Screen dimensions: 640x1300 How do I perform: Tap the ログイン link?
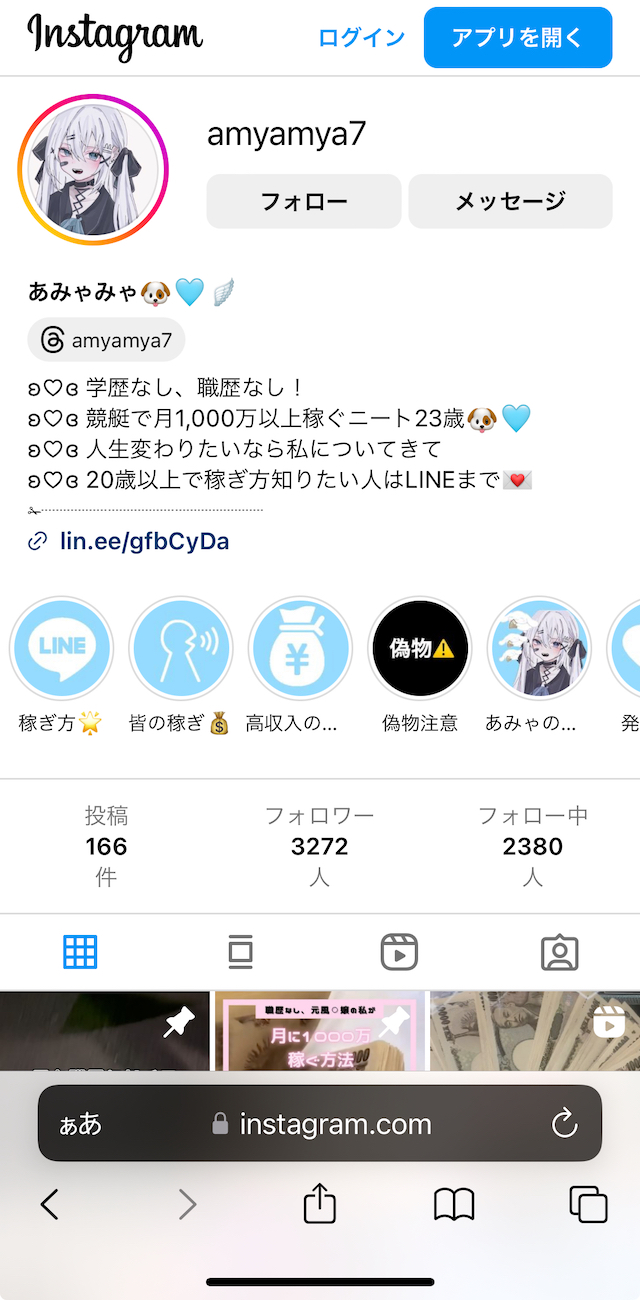tap(361, 38)
